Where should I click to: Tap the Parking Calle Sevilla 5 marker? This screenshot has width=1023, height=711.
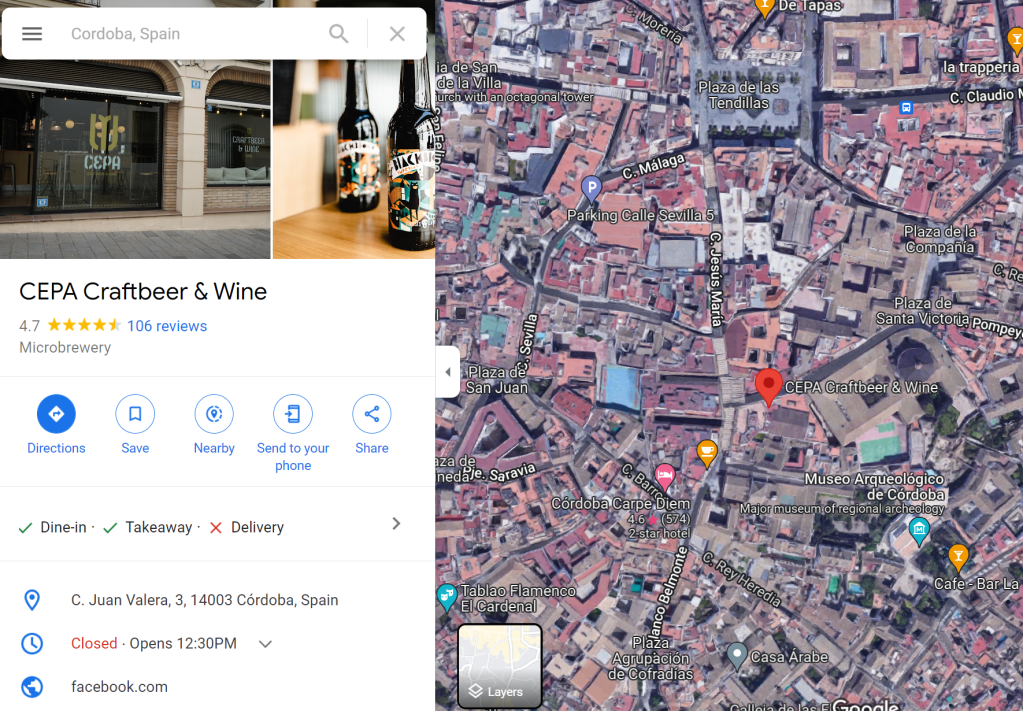click(591, 187)
